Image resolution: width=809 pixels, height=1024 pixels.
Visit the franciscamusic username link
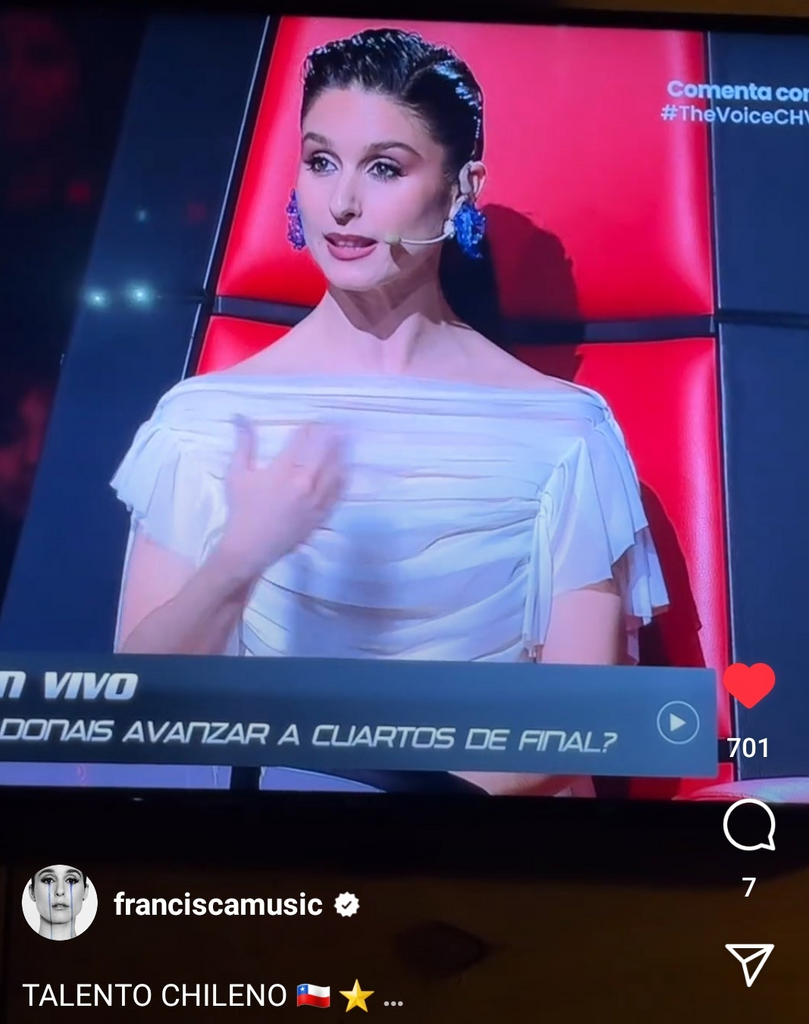pos(218,904)
